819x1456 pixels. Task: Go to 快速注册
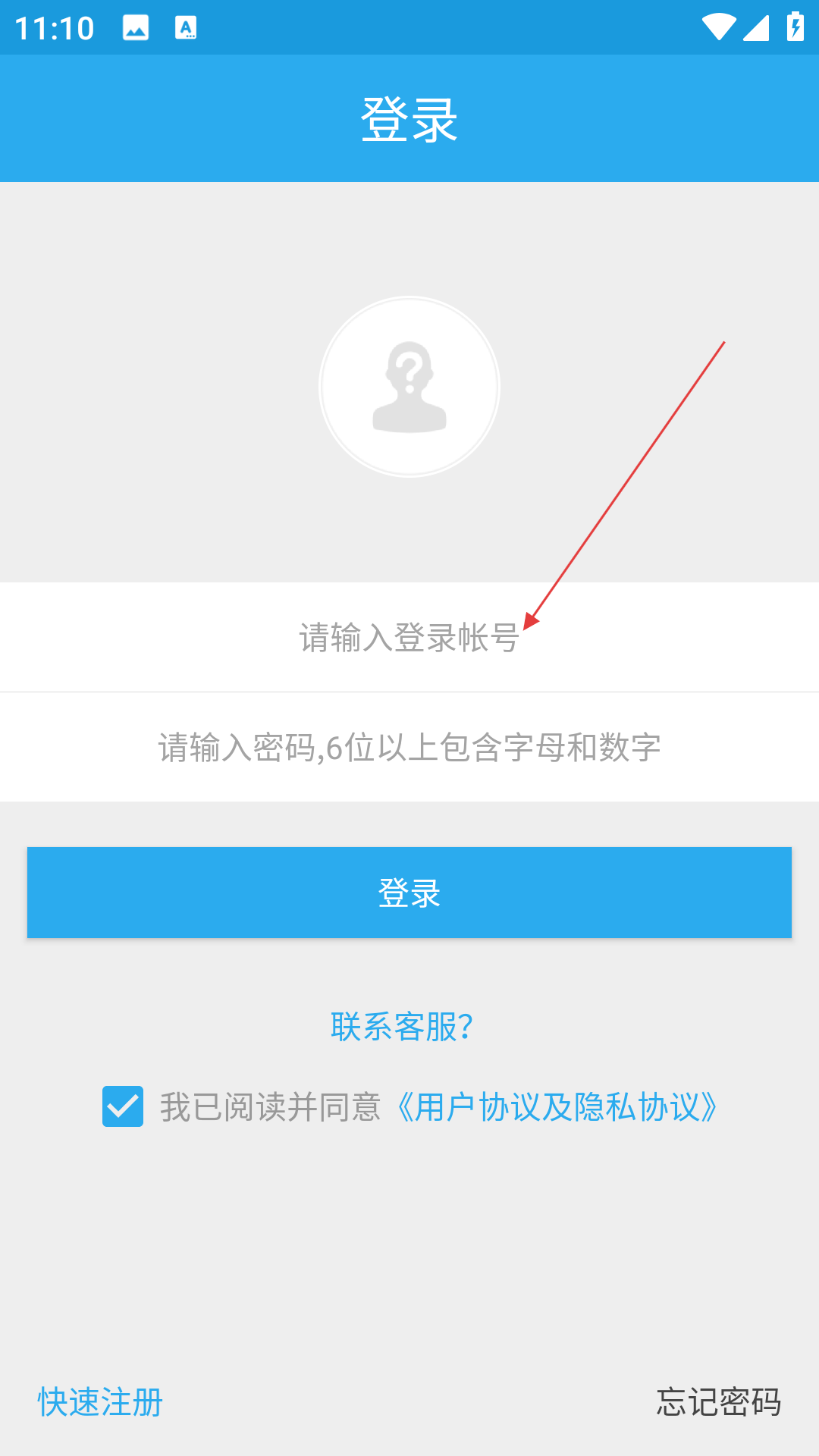pyautogui.click(x=101, y=1402)
